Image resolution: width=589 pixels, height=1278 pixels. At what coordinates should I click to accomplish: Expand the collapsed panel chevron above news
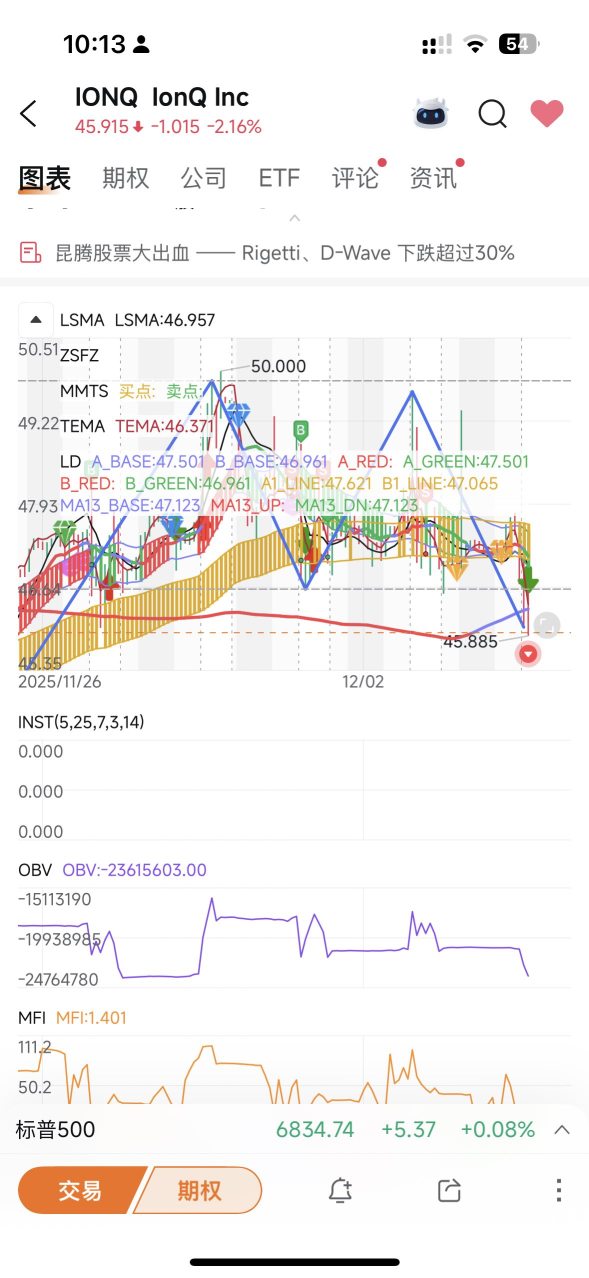294,217
